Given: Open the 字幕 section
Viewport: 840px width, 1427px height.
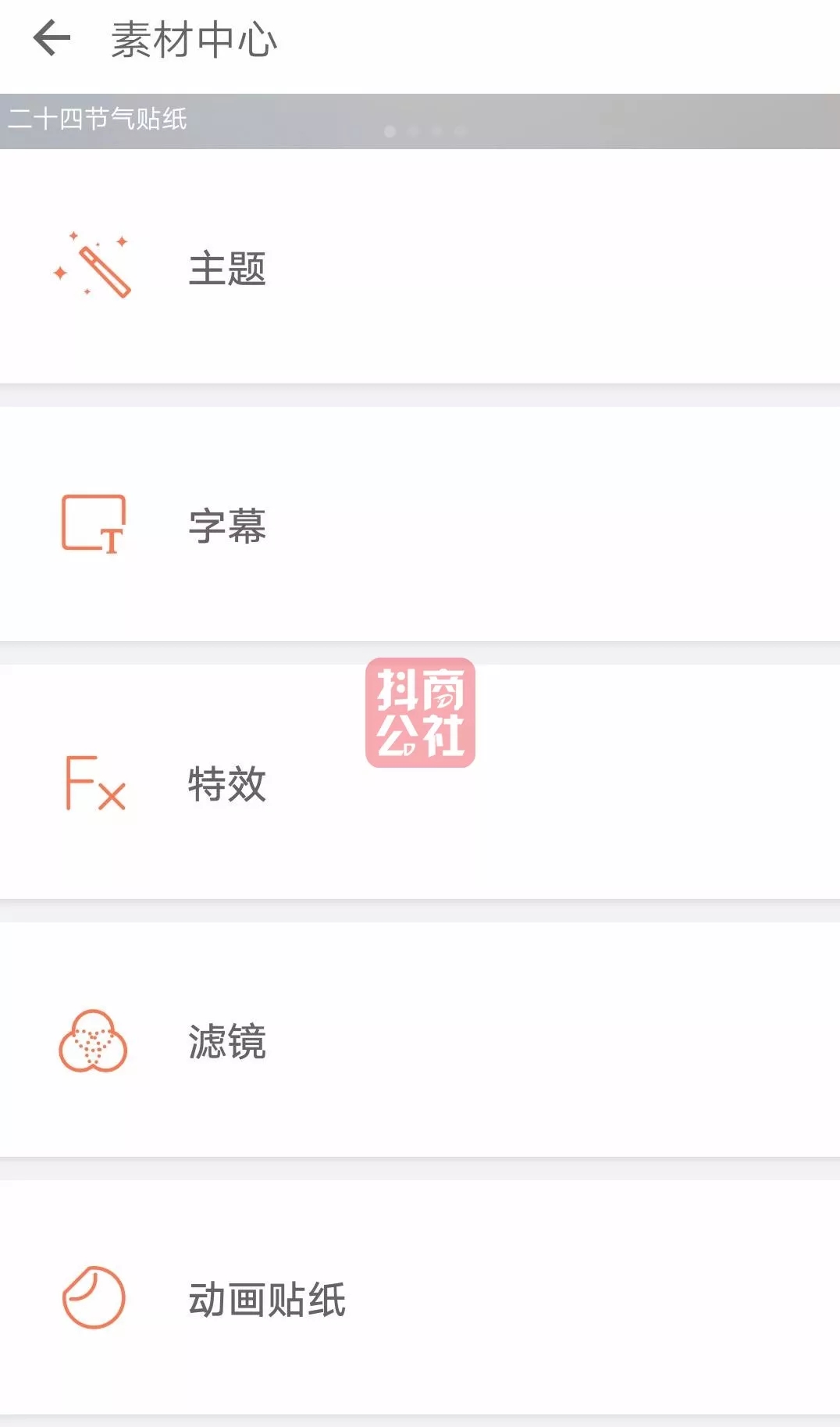Looking at the screenshot, I should click(420, 524).
